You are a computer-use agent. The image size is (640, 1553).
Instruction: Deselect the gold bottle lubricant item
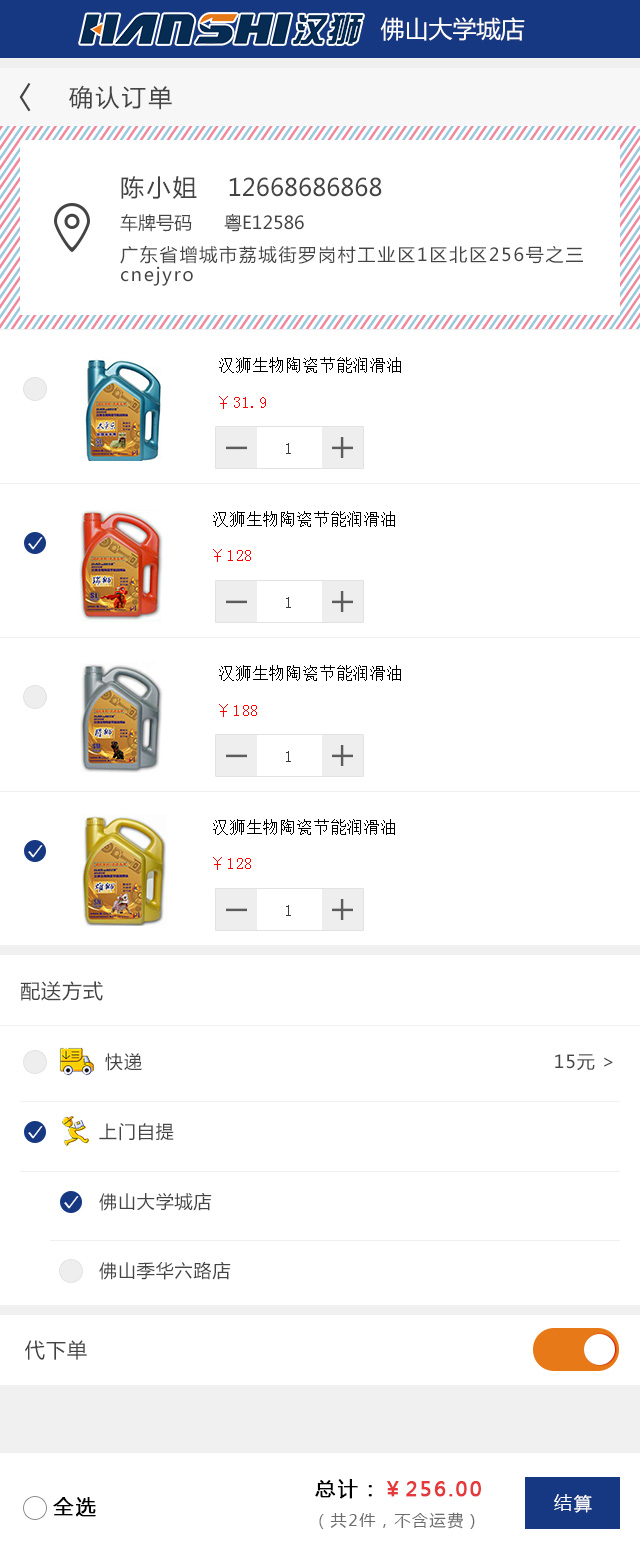(x=35, y=851)
